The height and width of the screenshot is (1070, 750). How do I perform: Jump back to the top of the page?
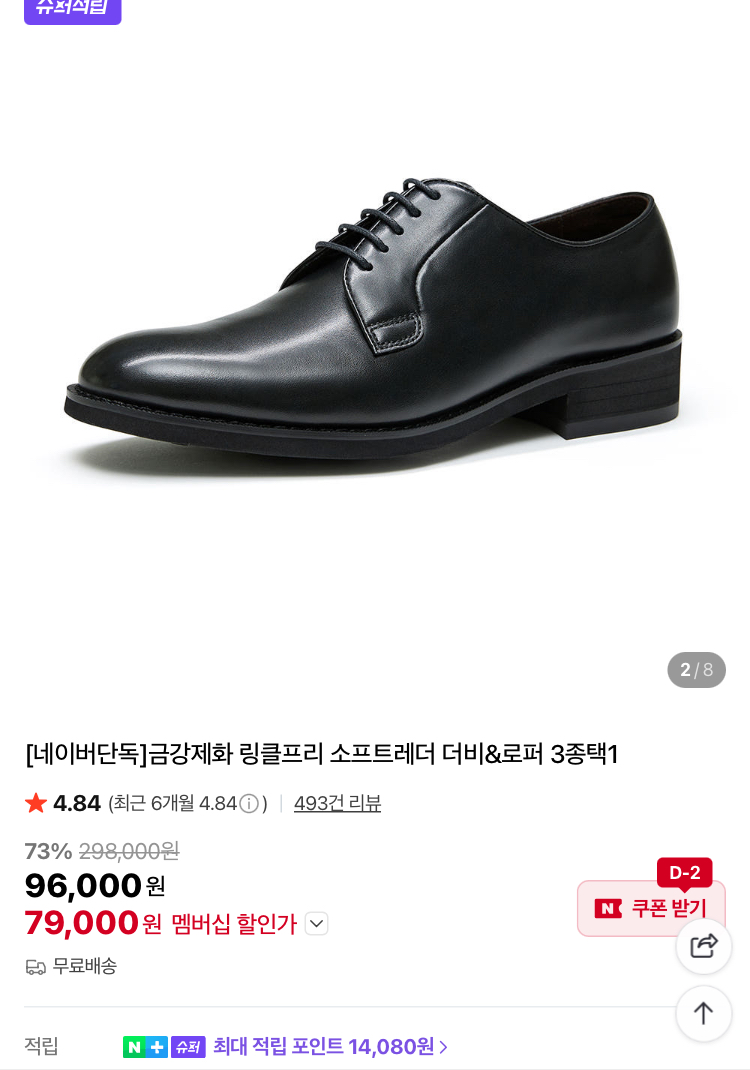704,1013
